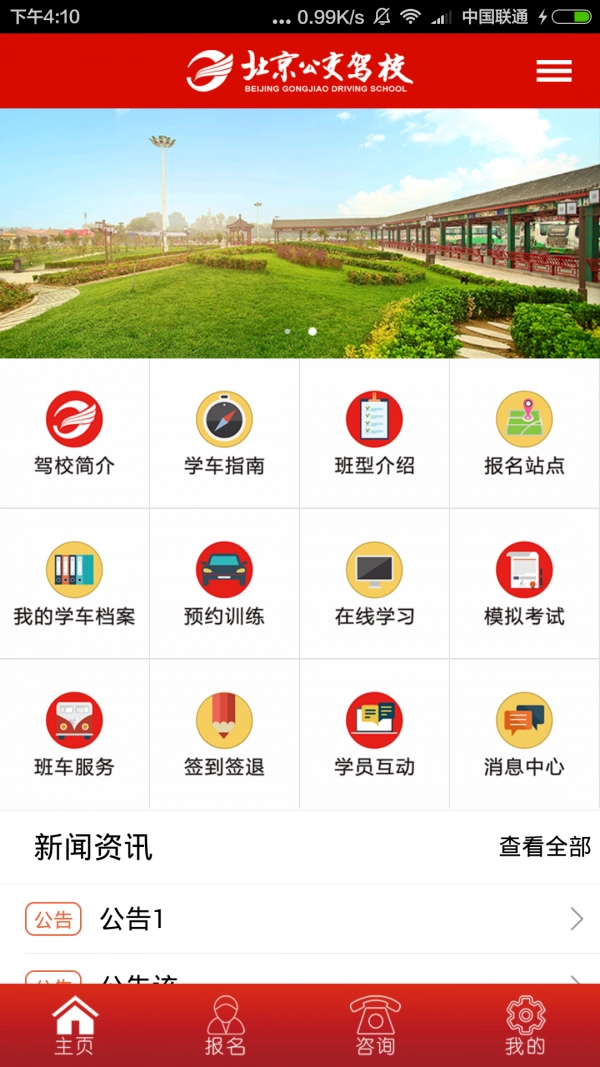
Task: Open the 公告1 announcement
Action: click(x=300, y=919)
